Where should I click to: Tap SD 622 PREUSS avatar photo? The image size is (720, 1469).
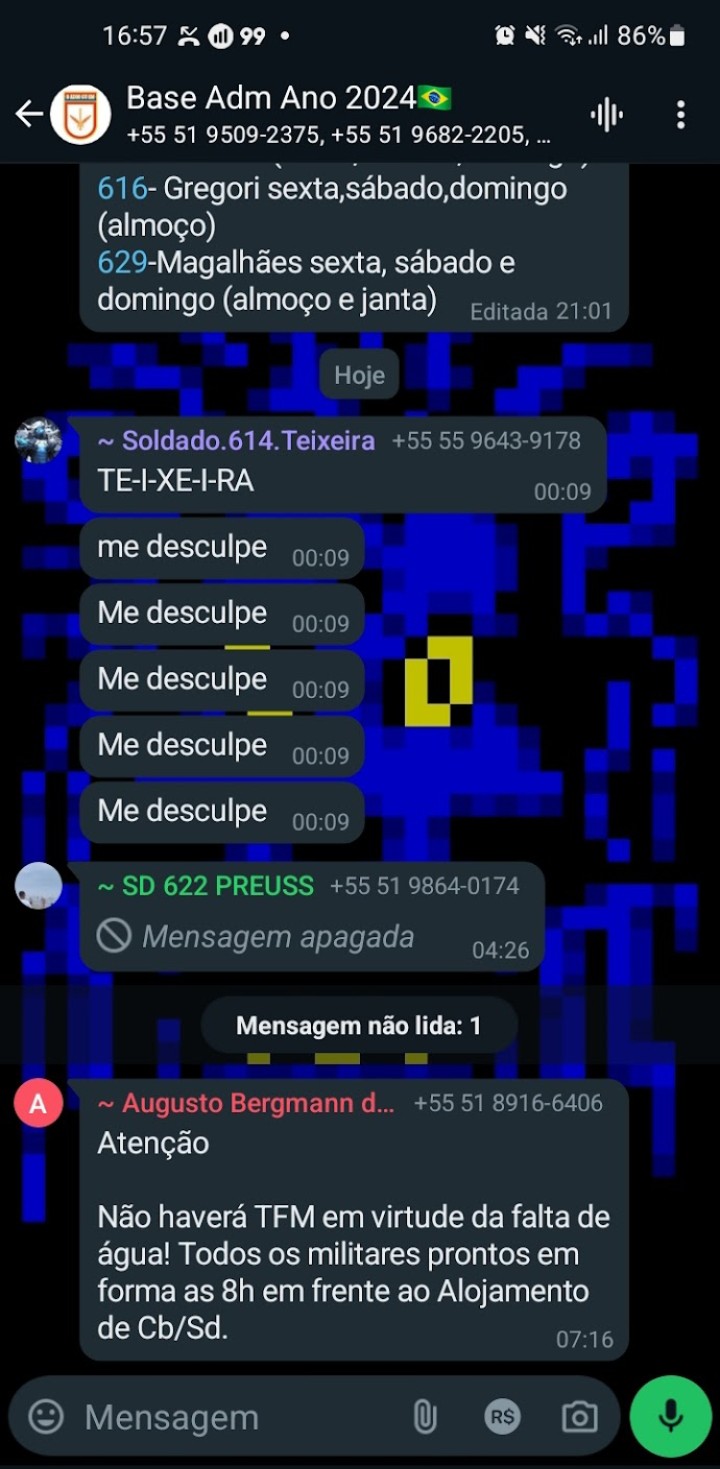37,886
